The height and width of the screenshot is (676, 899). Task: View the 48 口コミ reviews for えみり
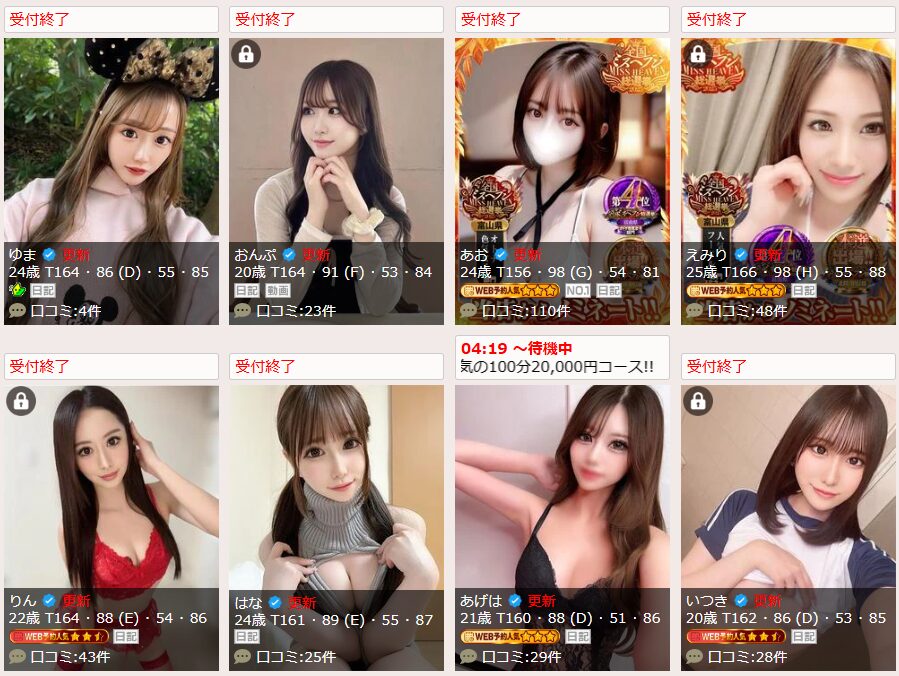pyautogui.click(x=746, y=311)
